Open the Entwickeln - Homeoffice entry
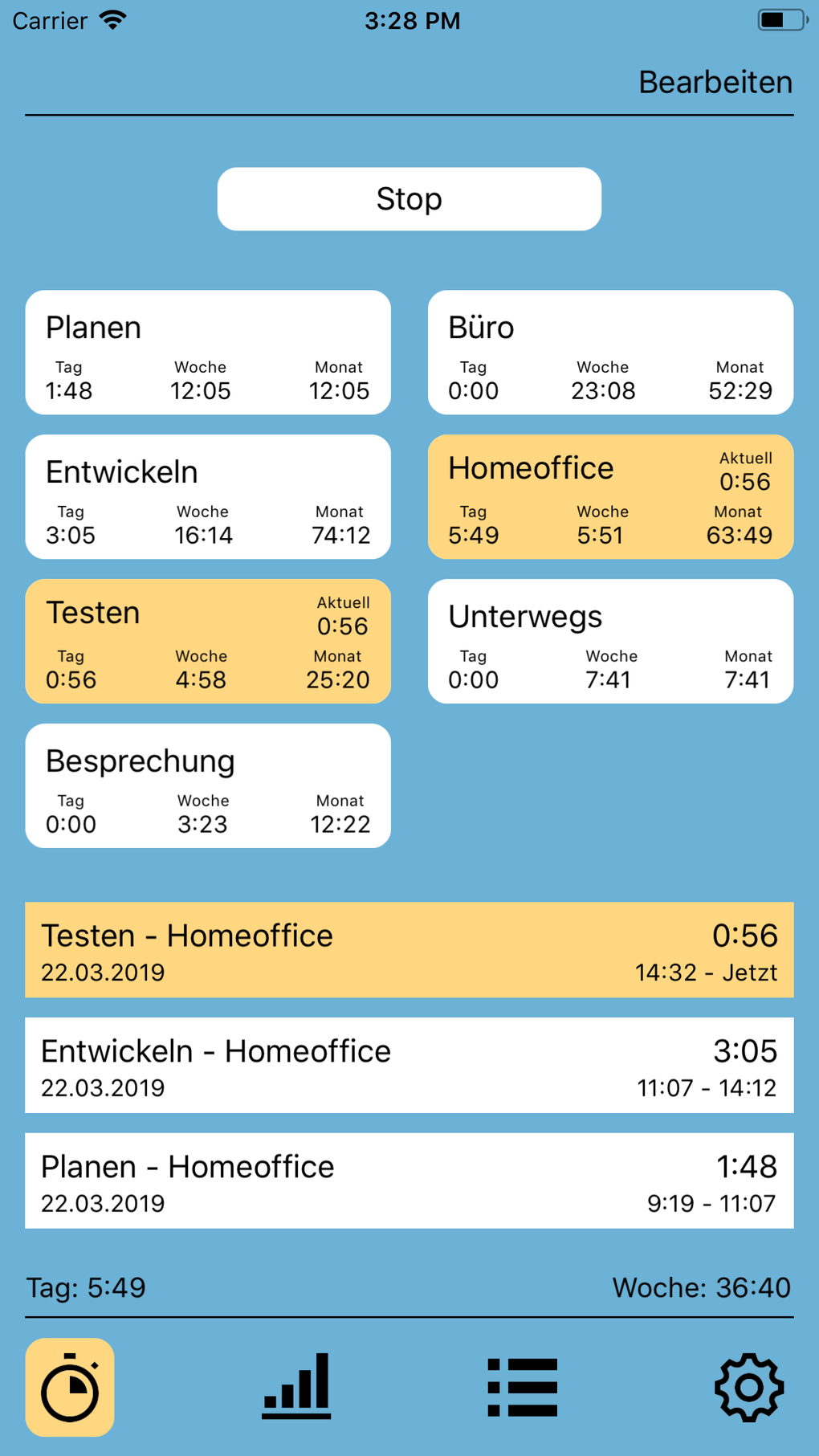Image resolution: width=819 pixels, height=1456 pixels. click(x=409, y=1066)
